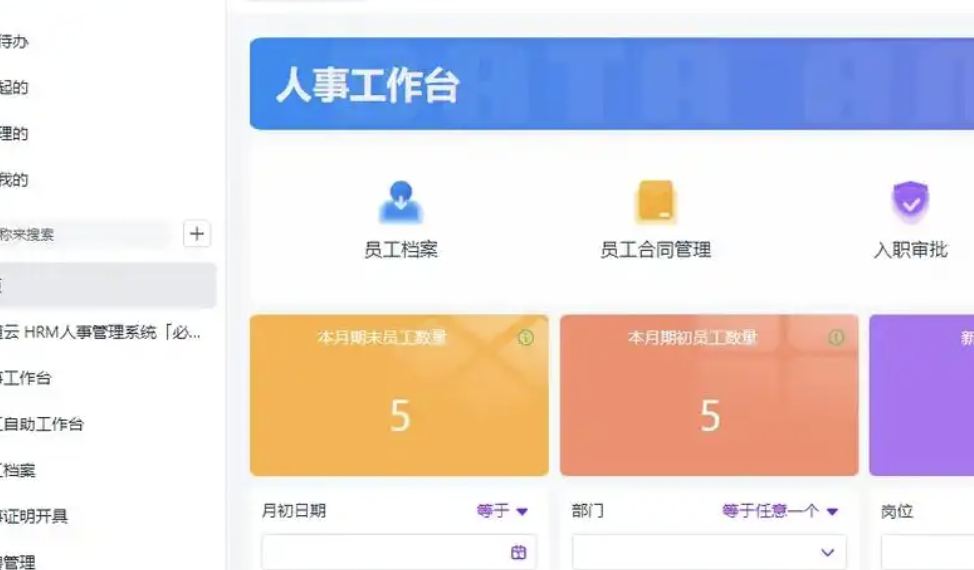Change the 月初日期 condition 等于
The width and height of the screenshot is (974, 570).
502,511
